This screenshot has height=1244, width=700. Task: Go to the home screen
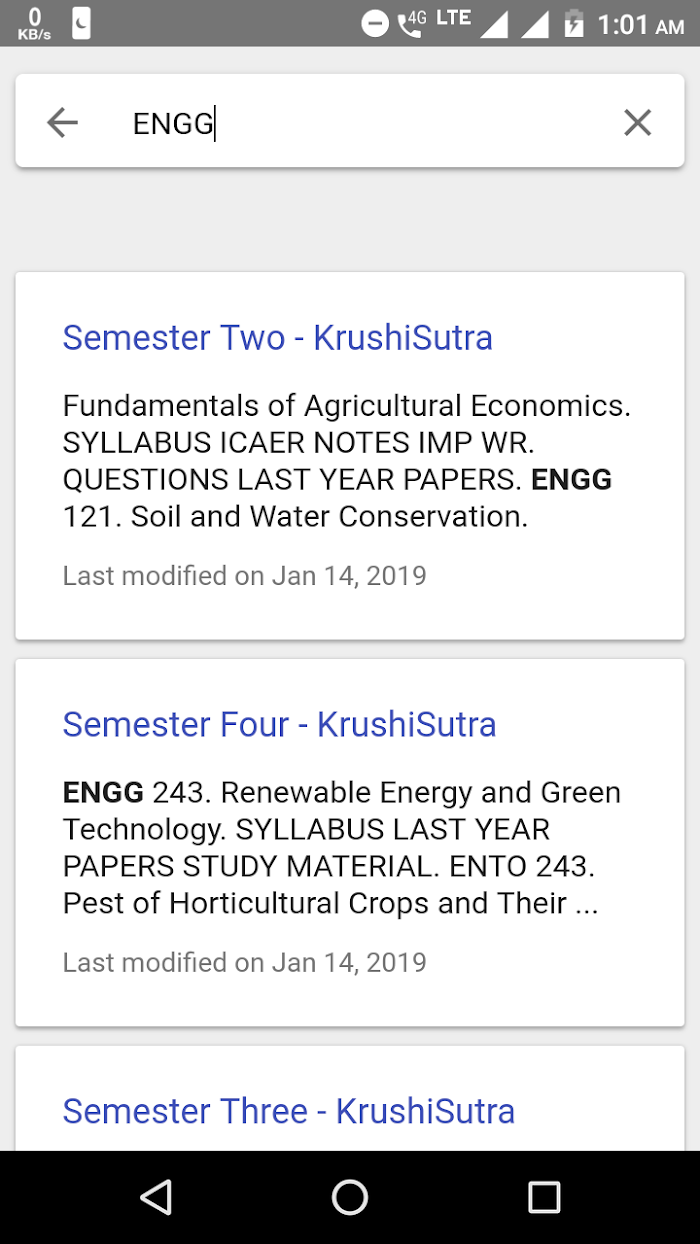pos(350,1197)
